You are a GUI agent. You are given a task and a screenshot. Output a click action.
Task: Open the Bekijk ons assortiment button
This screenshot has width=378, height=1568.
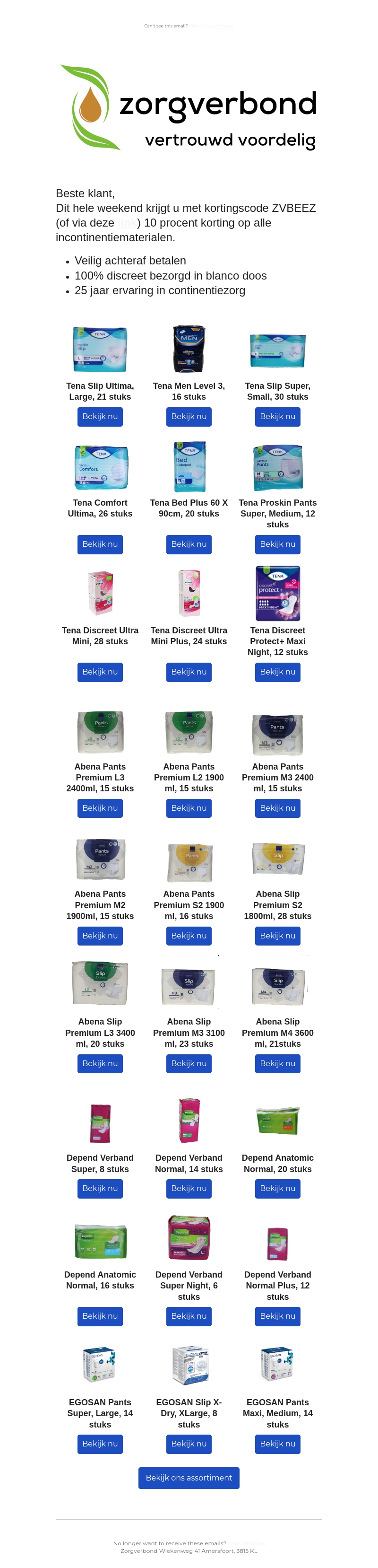(x=189, y=1478)
